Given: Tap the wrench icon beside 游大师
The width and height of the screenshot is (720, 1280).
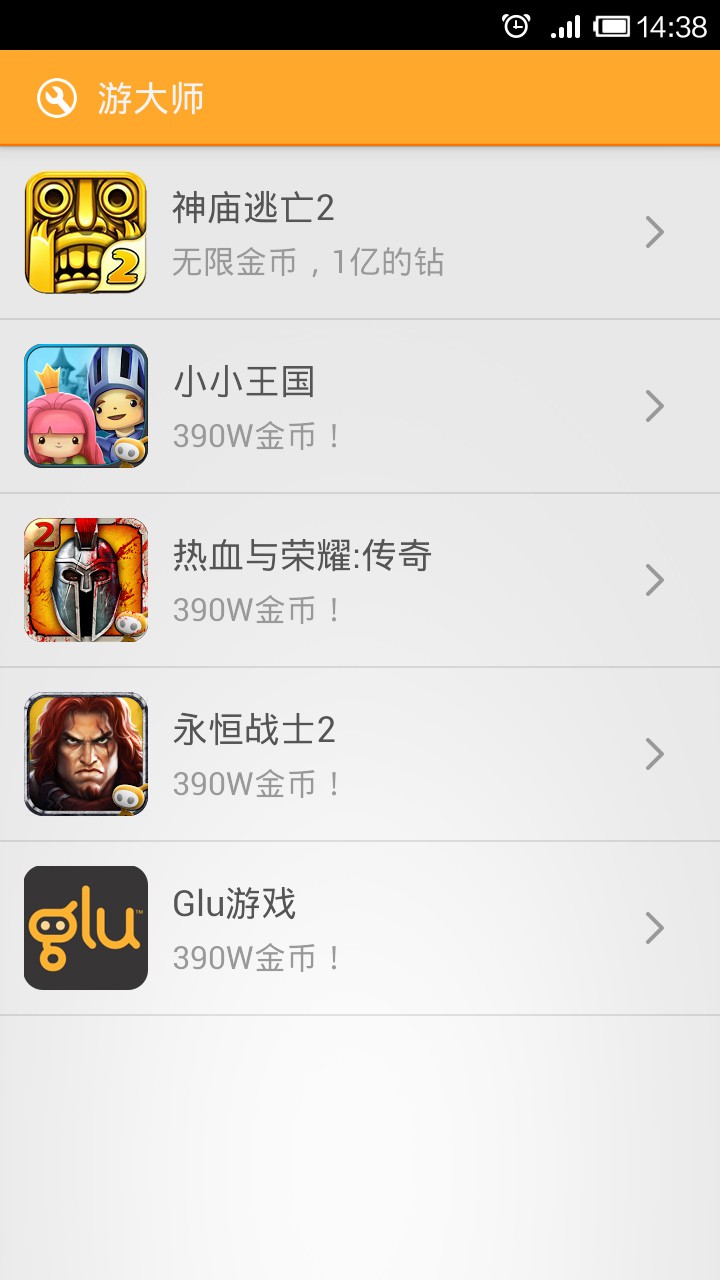Looking at the screenshot, I should click(57, 99).
